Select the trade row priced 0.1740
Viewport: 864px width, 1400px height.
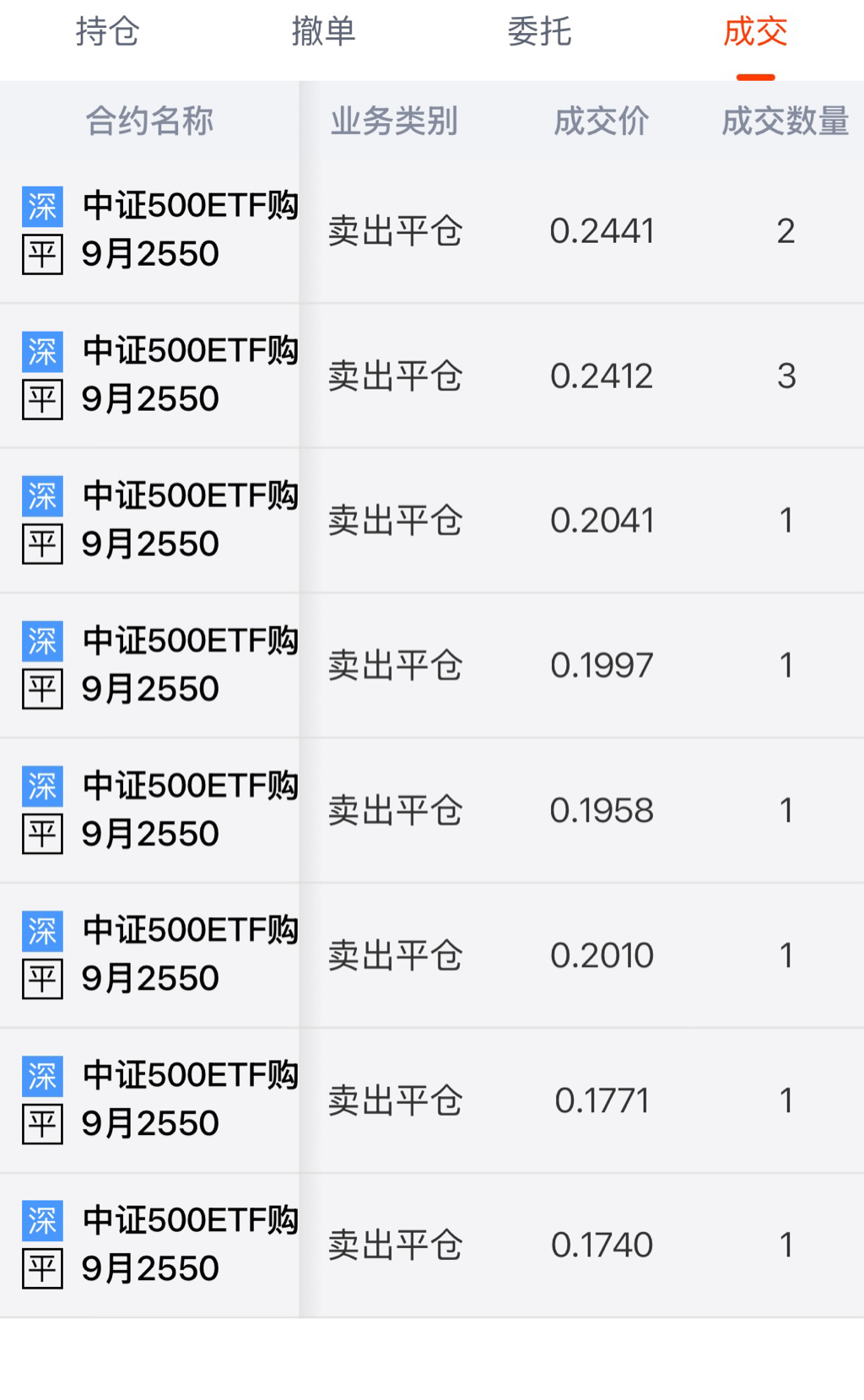[x=601, y=1246]
